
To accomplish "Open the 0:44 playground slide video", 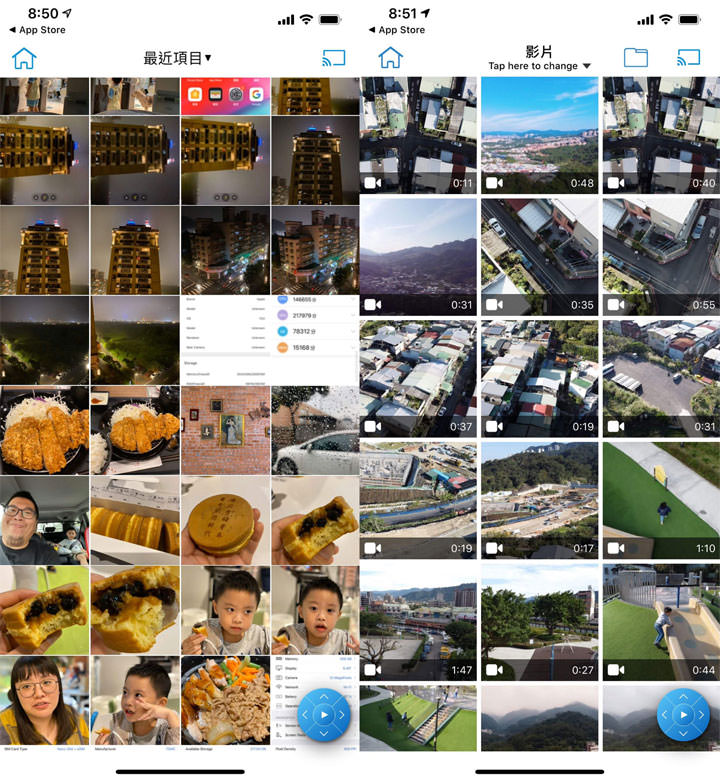I will pyautogui.click(x=660, y=621).
